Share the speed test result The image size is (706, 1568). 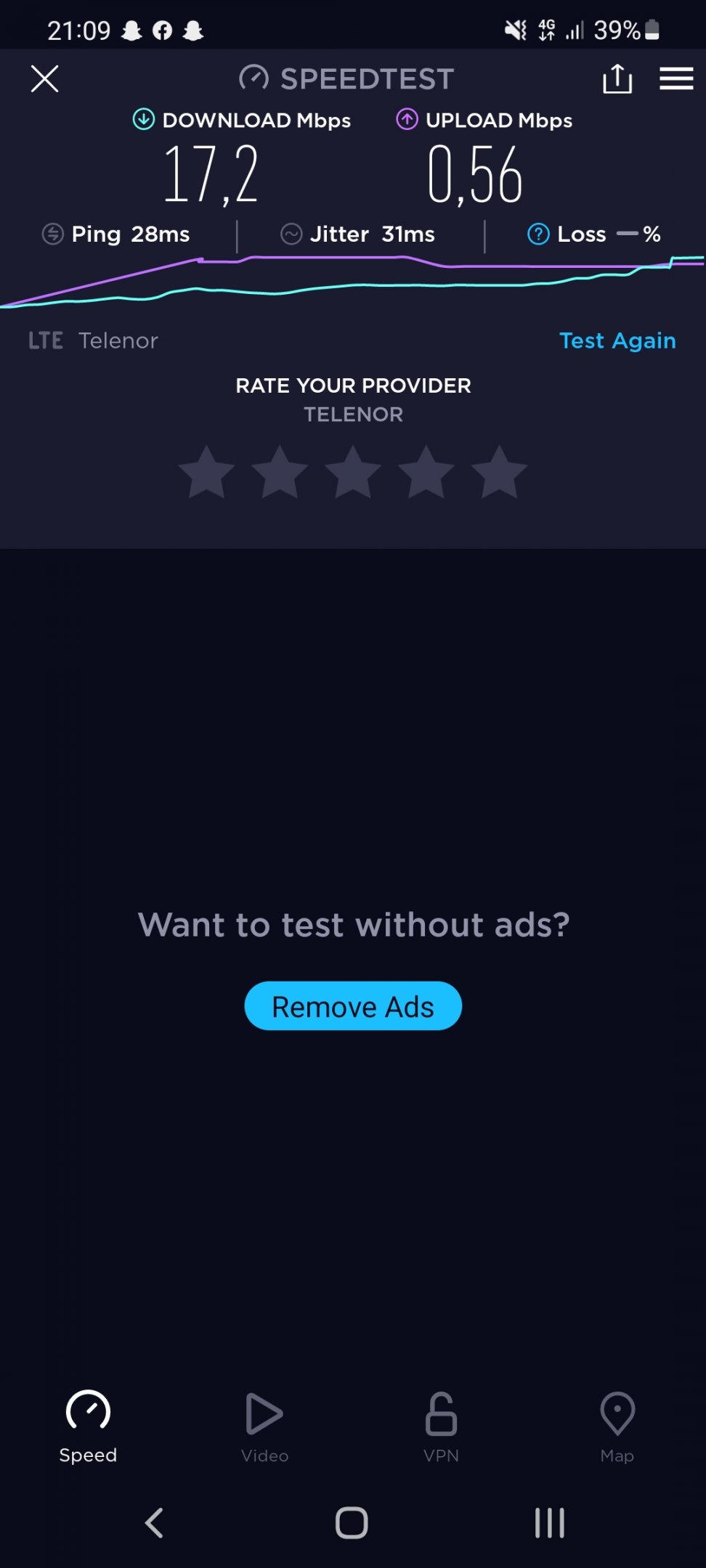click(617, 78)
